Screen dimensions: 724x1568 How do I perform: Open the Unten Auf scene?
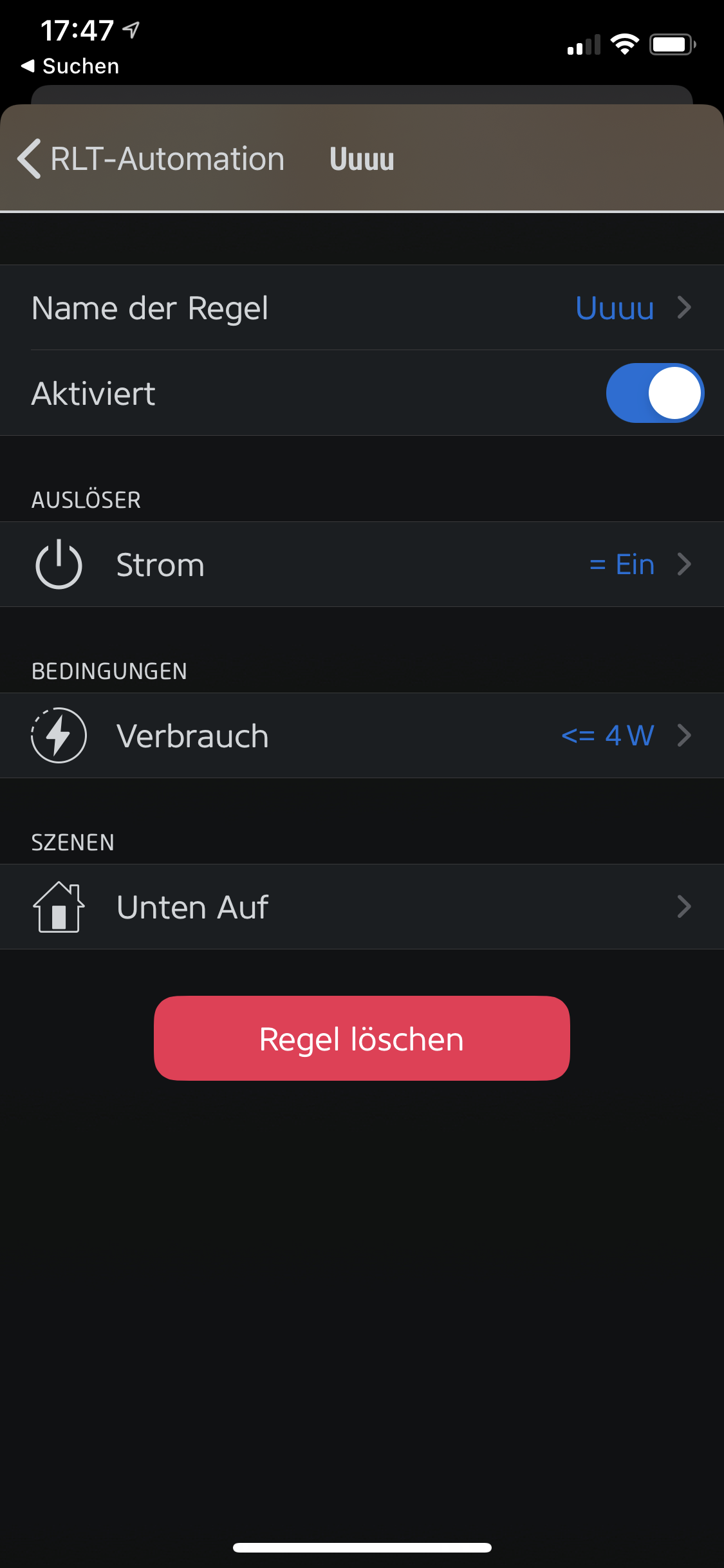(362, 907)
